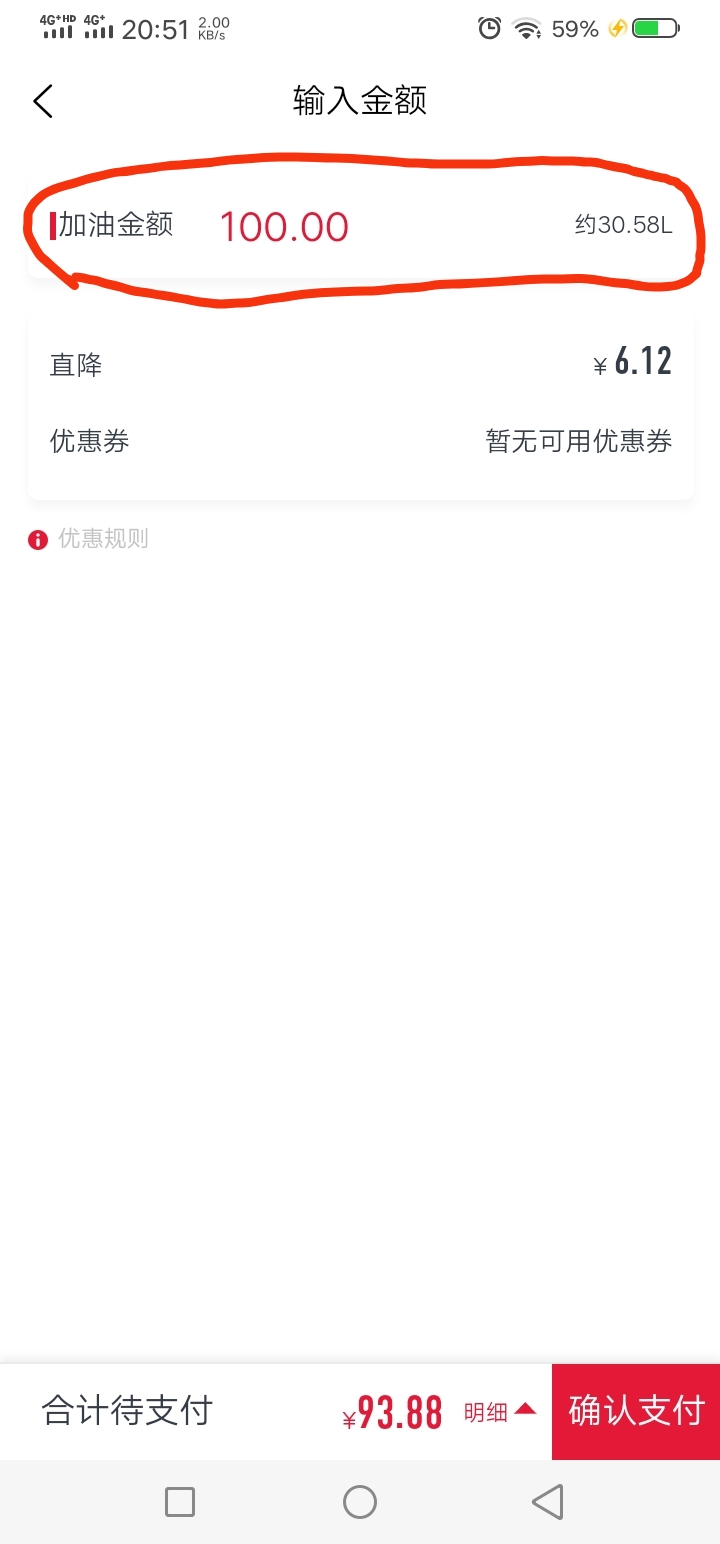Tap the charging lightning icon in status bar
The image size is (720, 1544).
(x=617, y=29)
